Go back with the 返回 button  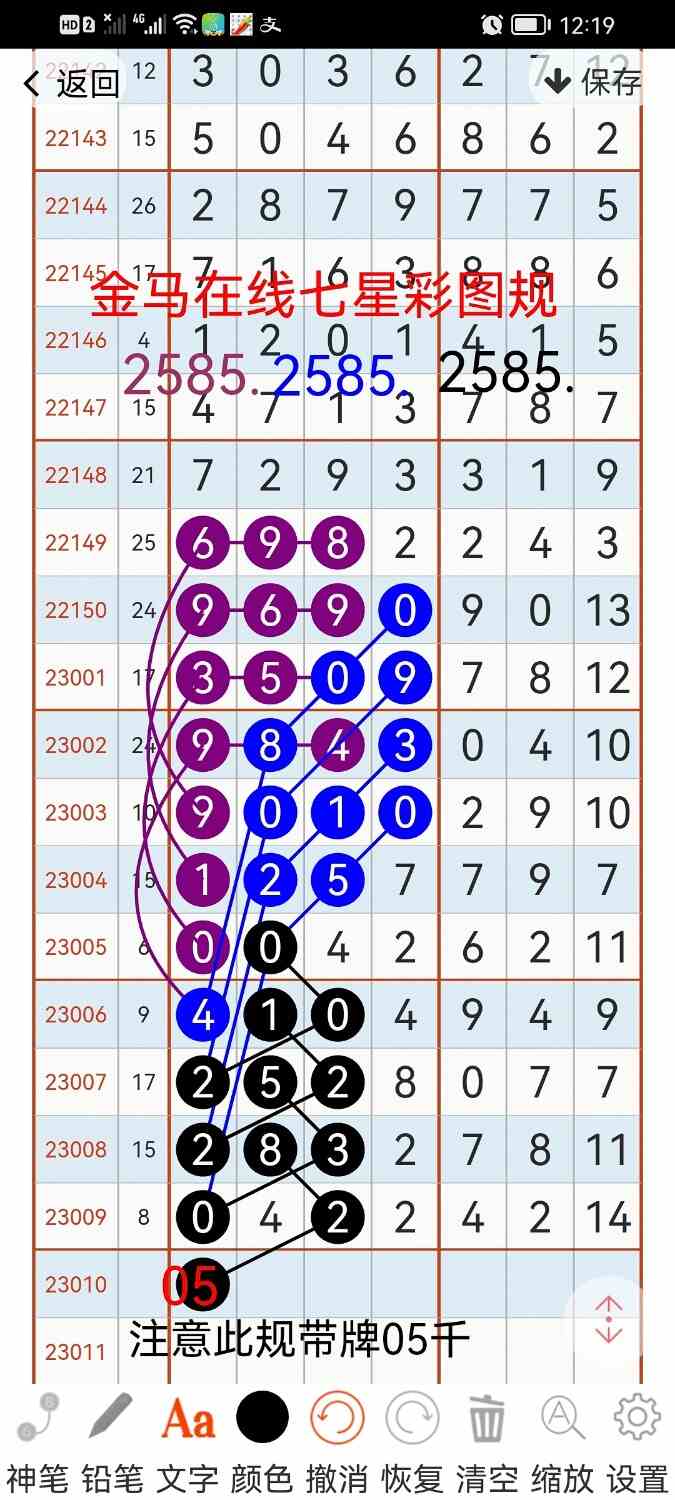[x=70, y=83]
